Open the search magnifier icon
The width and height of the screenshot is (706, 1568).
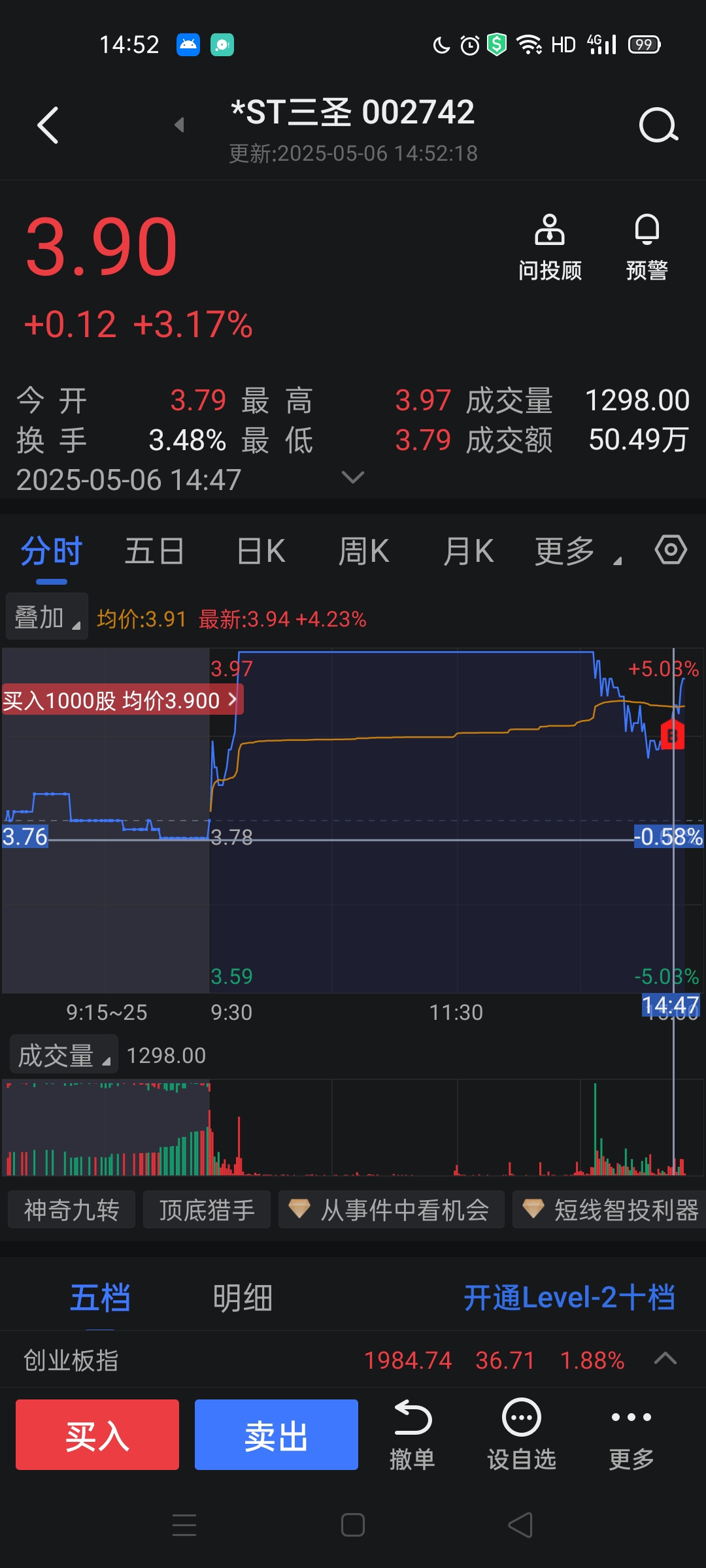tap(658, 125)
